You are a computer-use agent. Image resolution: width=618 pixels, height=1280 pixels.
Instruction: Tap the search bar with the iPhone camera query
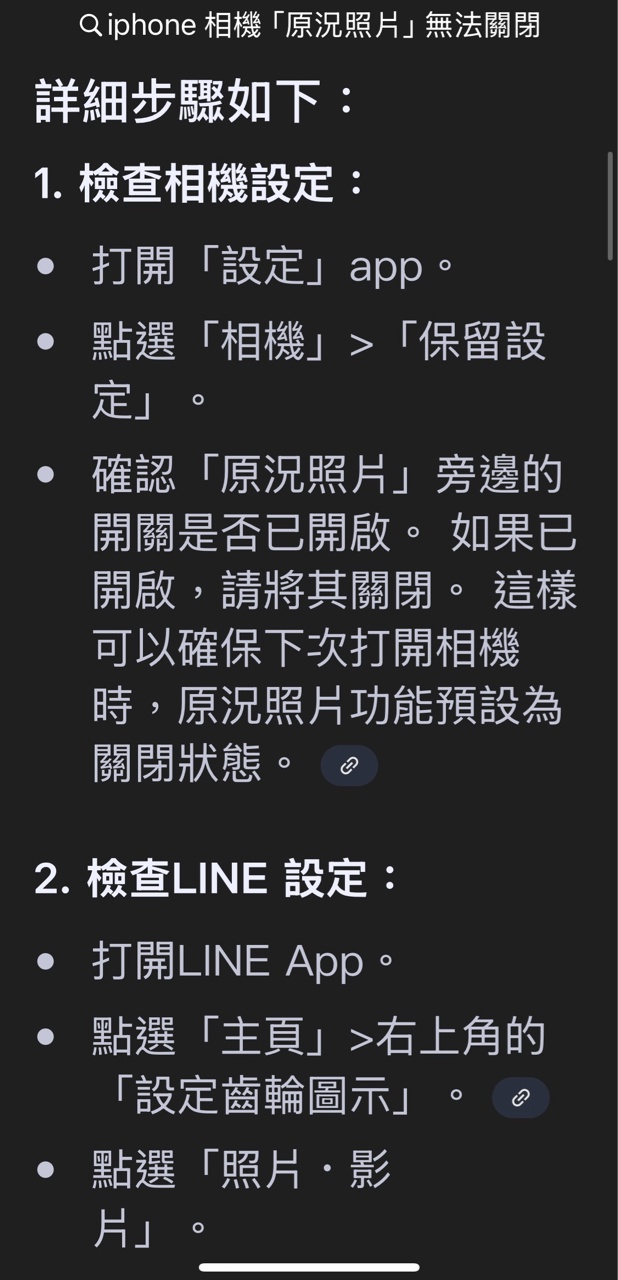click(310, 26)
